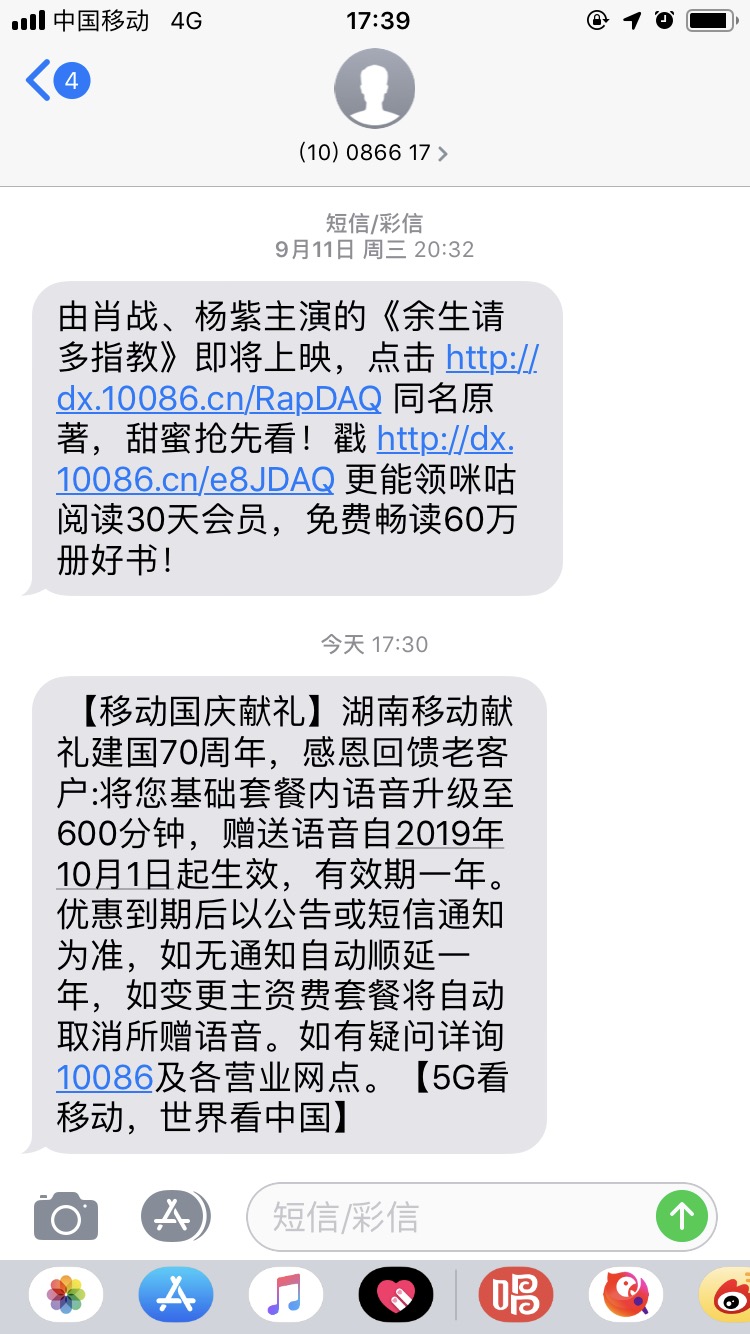Open the red-and-orange bird app
Image resolution: width=750 pixels, height=1334 pixels.
coord(625,1297)
